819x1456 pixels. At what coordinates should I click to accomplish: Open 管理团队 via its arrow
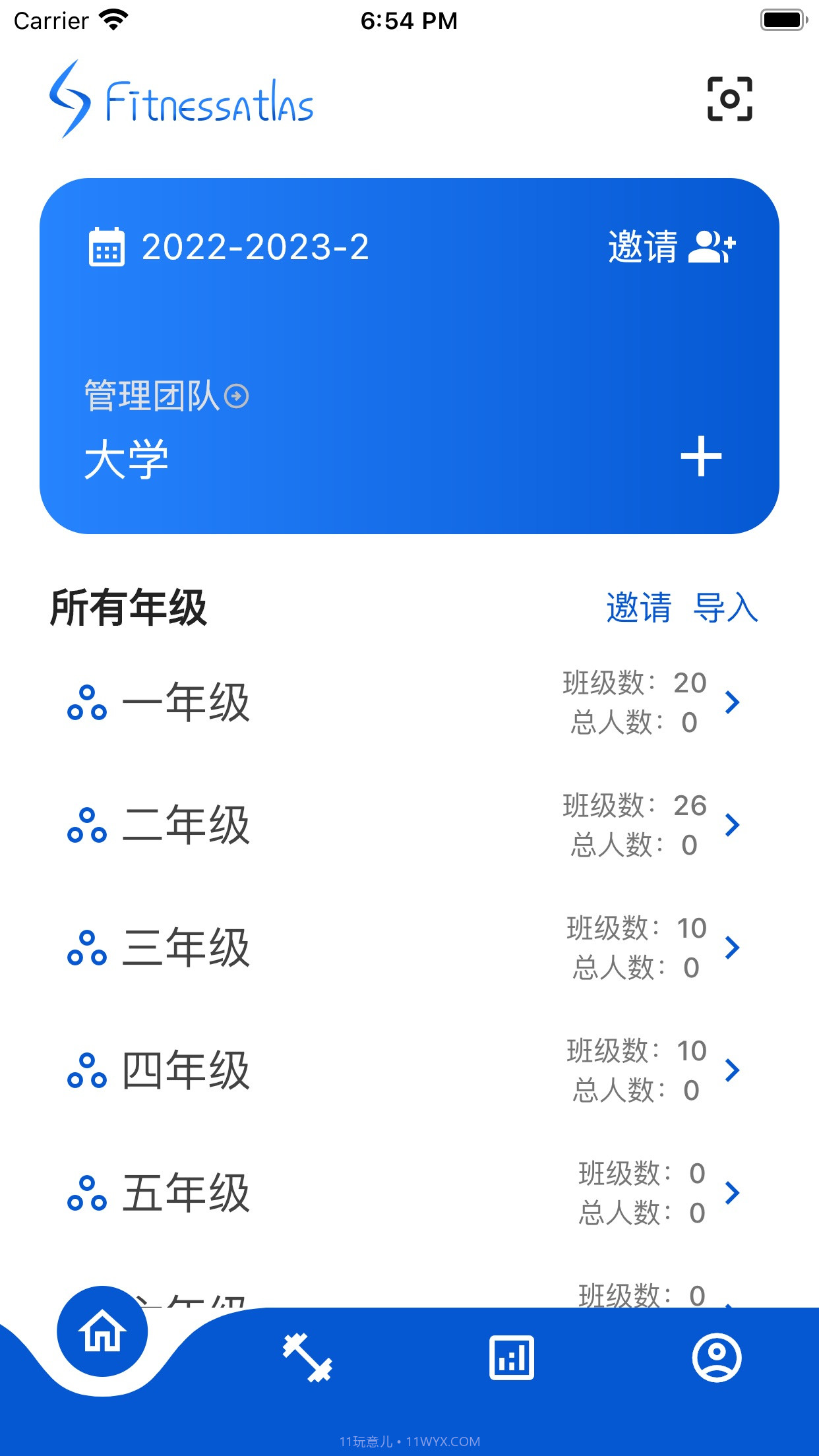point(236,394)
